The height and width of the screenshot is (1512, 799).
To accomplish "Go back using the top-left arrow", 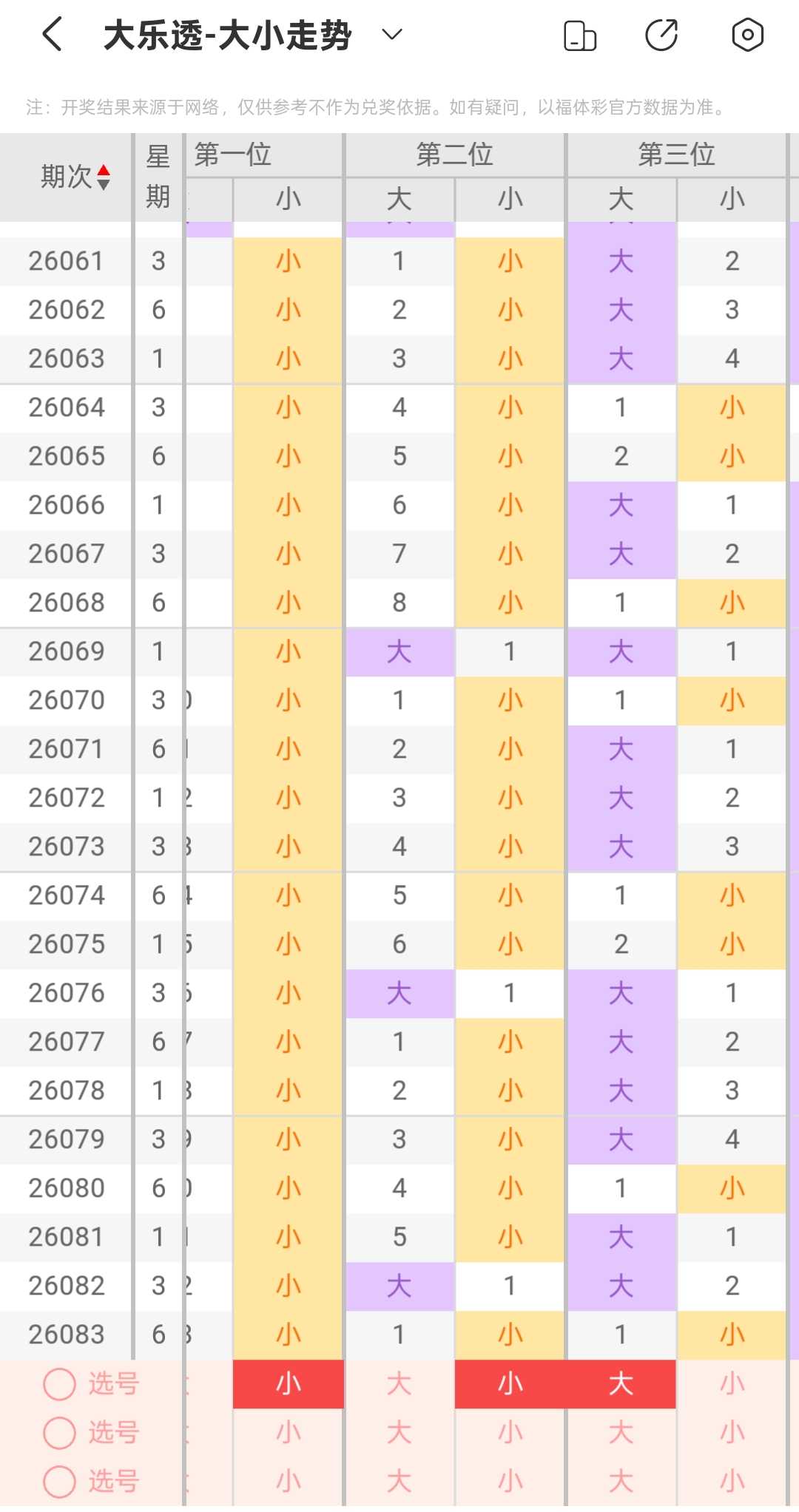I will point(52,35).
